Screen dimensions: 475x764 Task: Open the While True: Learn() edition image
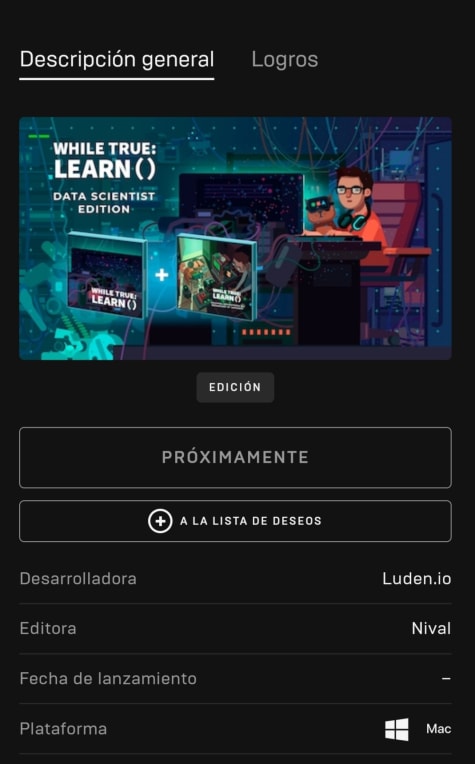click(235, 238)
